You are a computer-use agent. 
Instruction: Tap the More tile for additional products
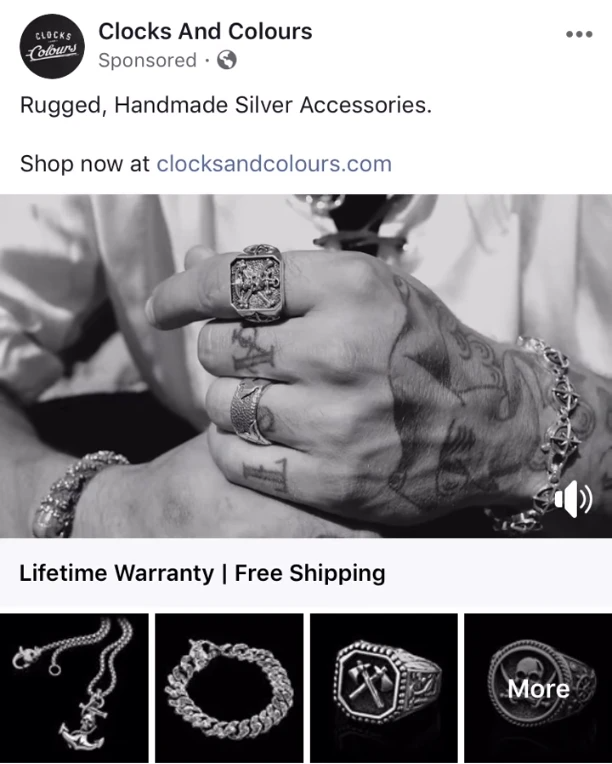[x=538, y=688]
